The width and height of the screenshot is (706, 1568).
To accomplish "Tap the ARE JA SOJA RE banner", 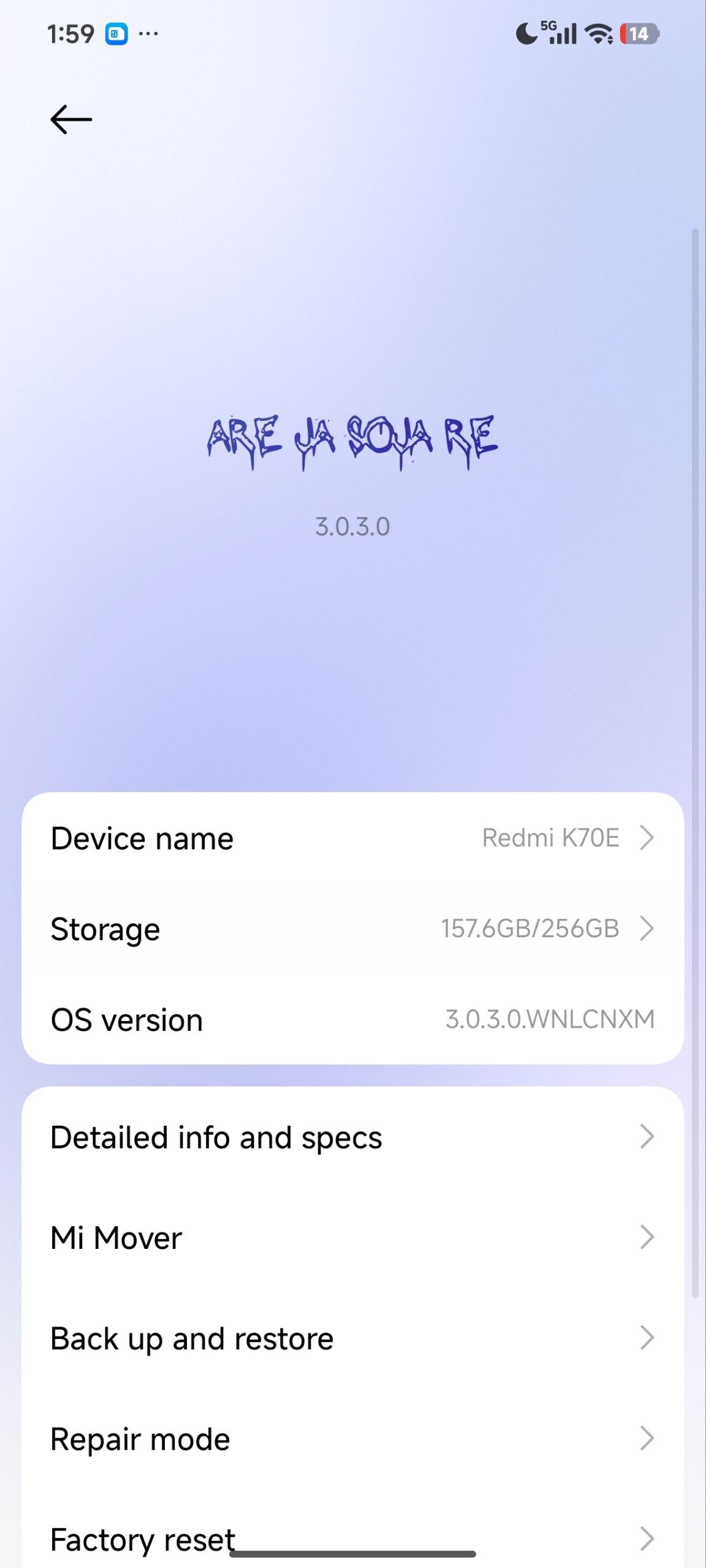I will tap(352, 440).
